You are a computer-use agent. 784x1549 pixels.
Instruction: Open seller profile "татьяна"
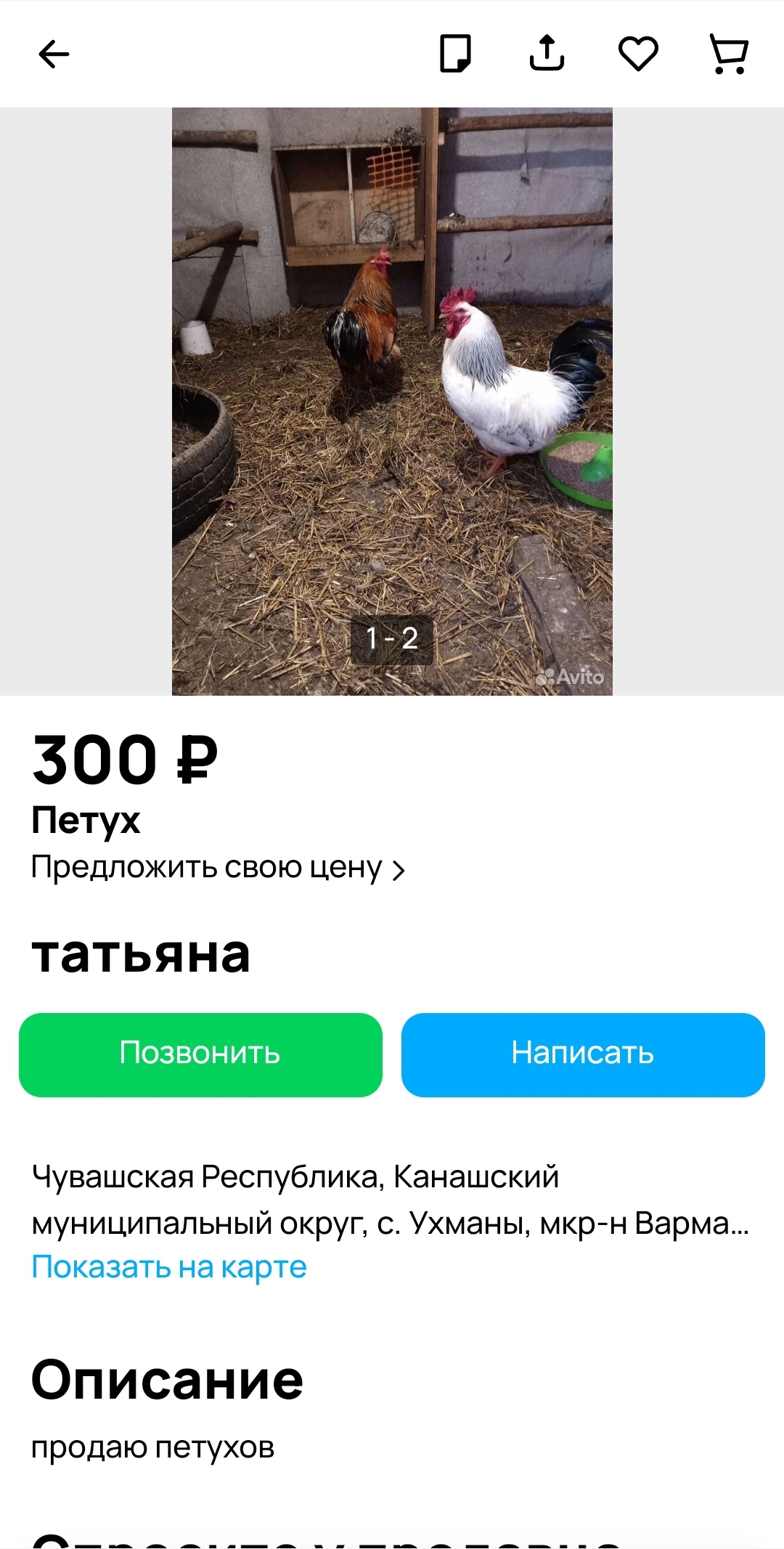point(141,954)
